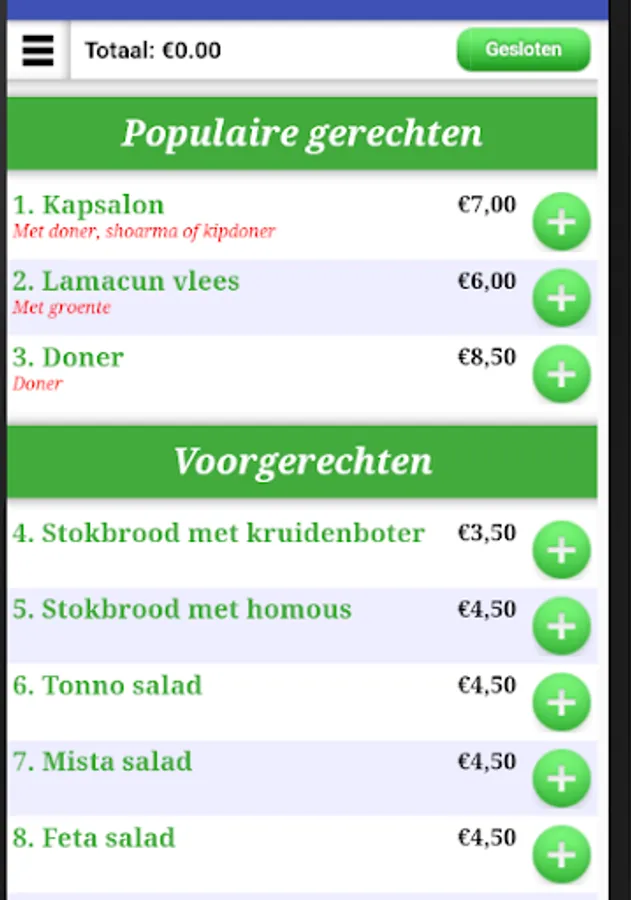Image resolution: width=631 pixels, height=900 pixels.
Task: Add Kapsalon to the order
Action: coord(561,221)
